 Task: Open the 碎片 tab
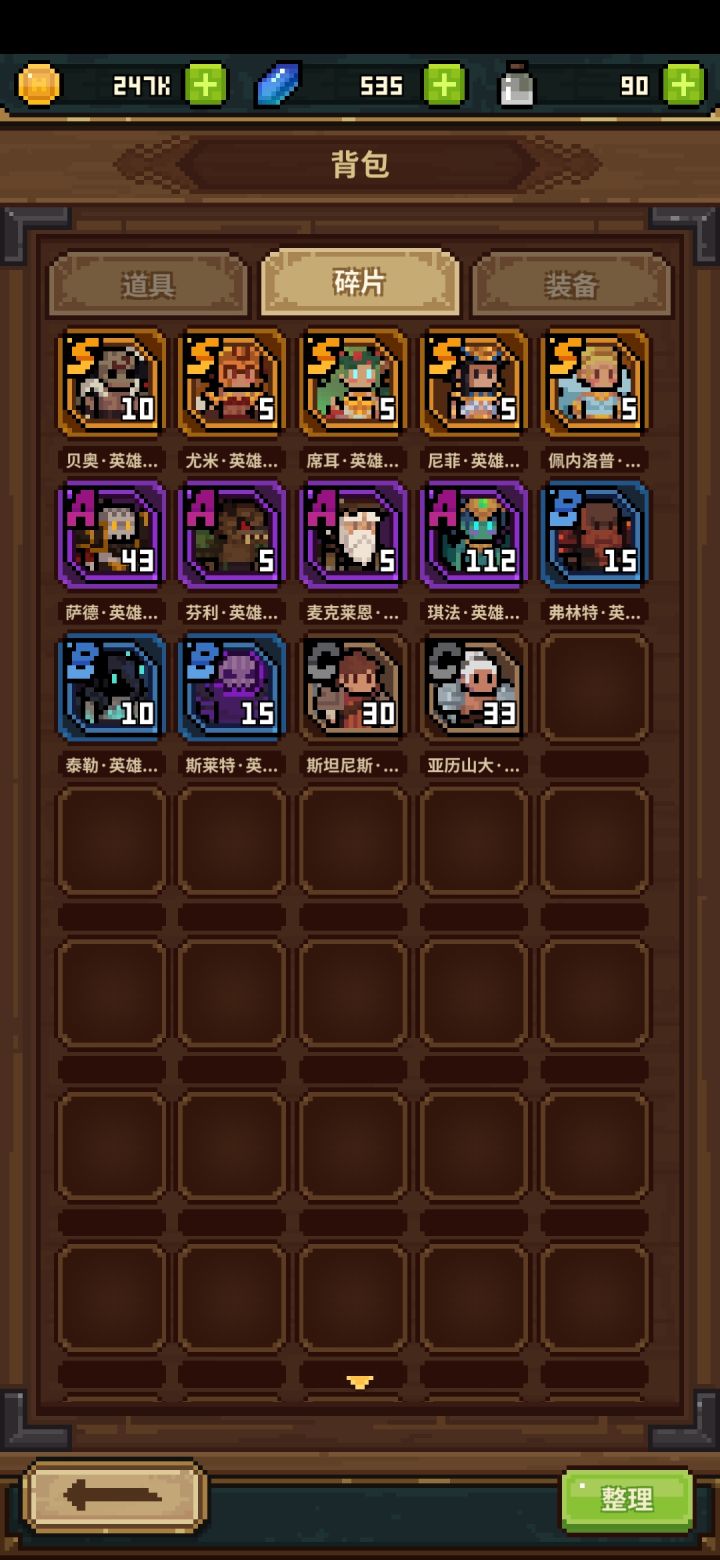click(x=359, y=281)
